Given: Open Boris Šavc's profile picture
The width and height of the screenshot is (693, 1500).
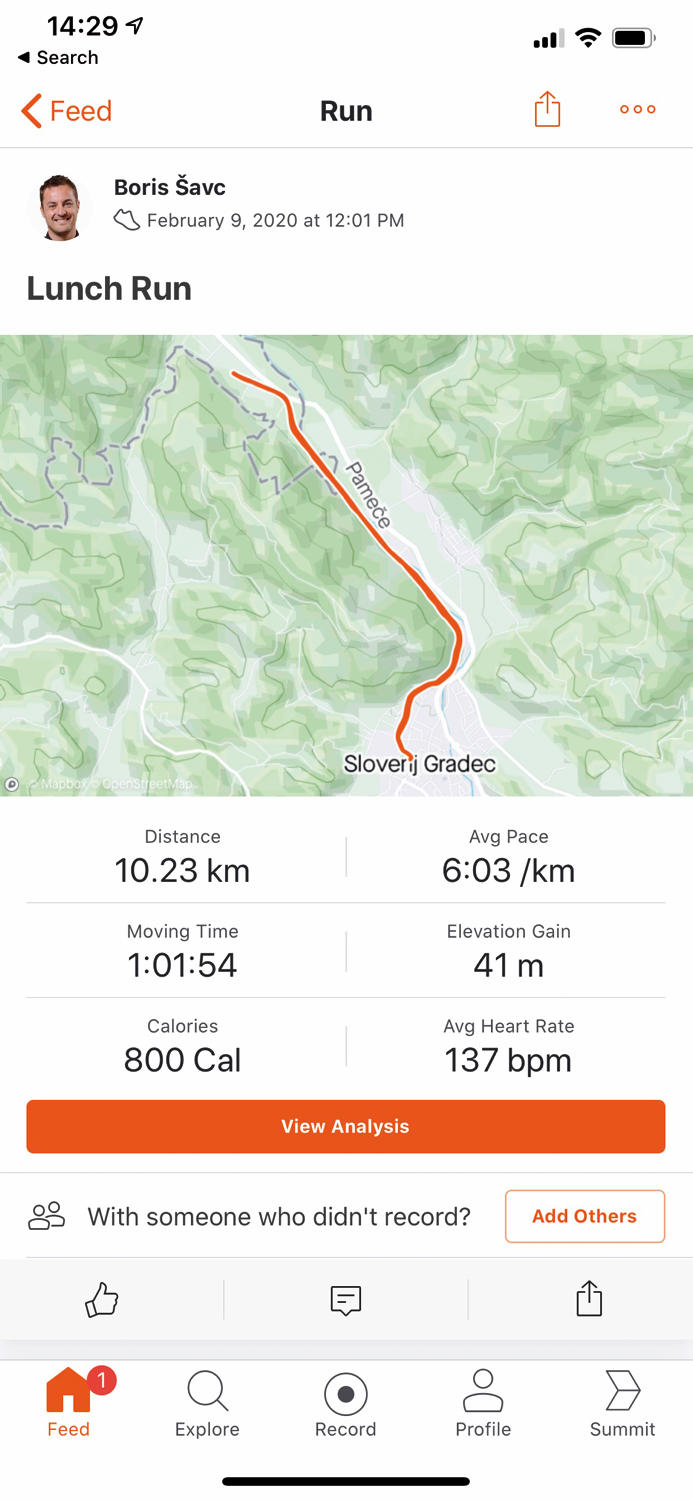Looking at the screenshot, I should click(x=58, y=208).
